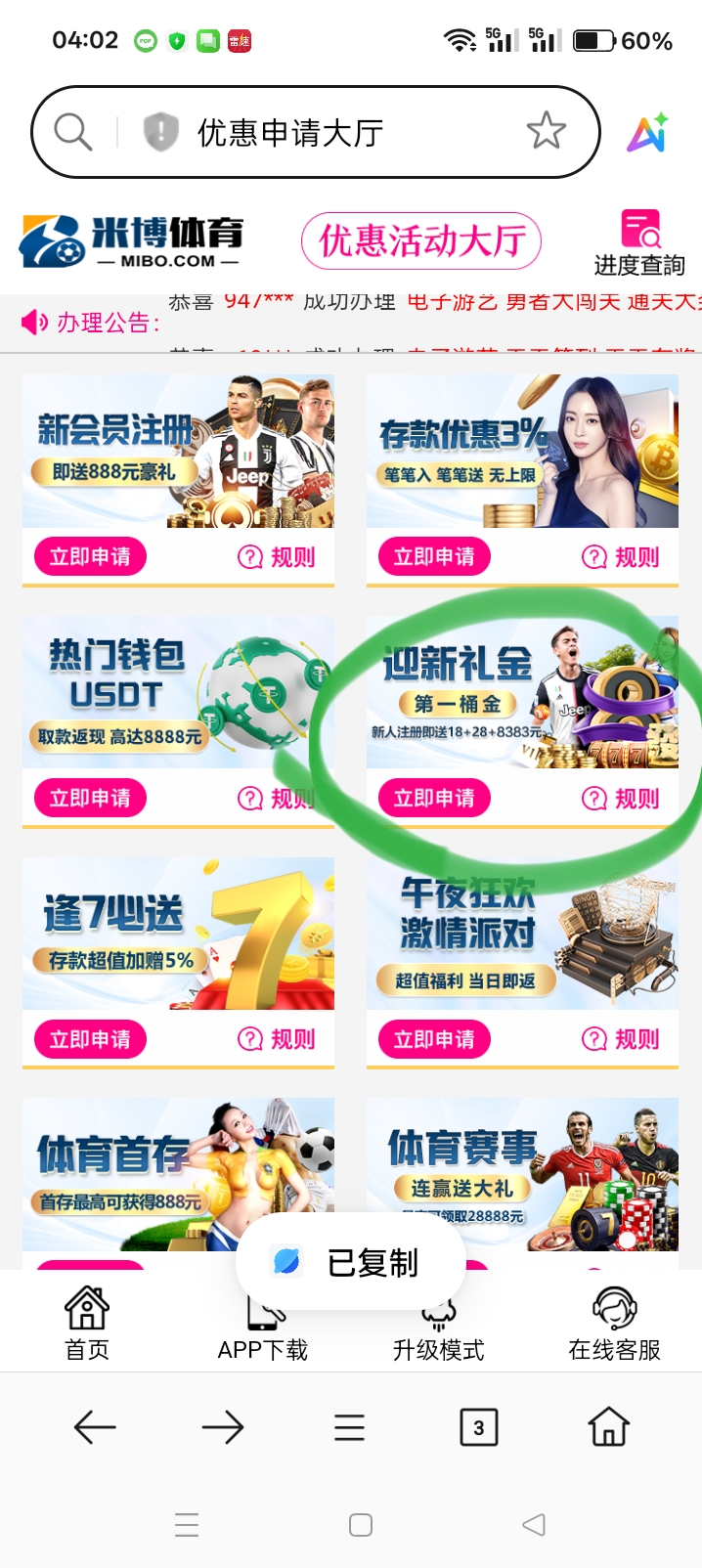View 规则 for 新会员注册
Screen dimensions: 702x1568
(x=277, y=557)
